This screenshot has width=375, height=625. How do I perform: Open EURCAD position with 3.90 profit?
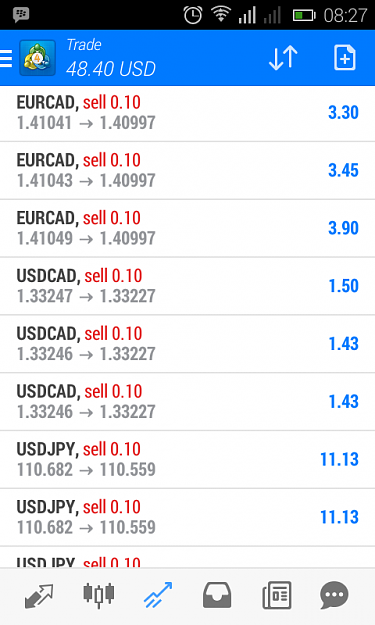tap(187, 228)
